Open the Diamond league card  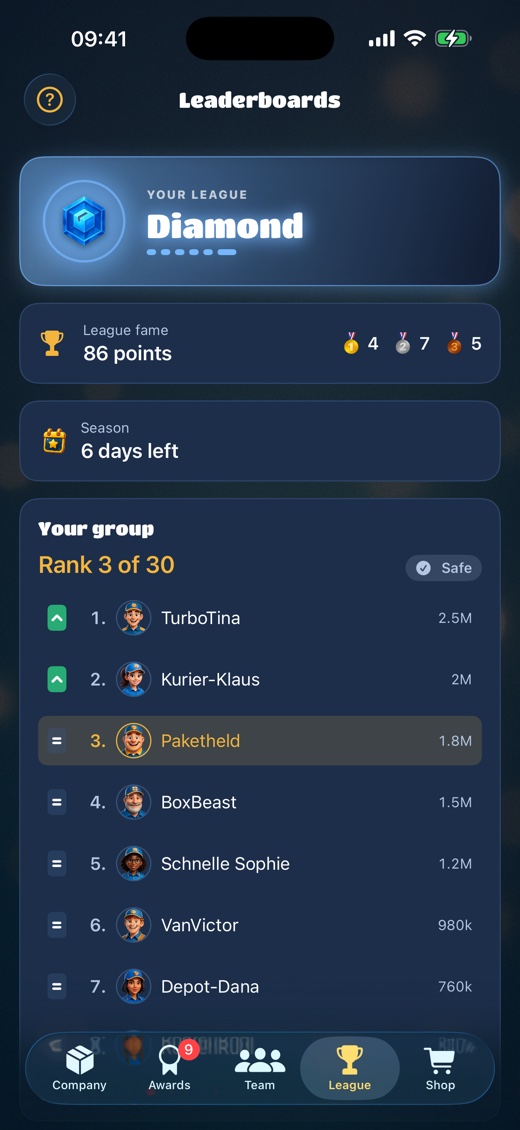click(x=260, y=221)
